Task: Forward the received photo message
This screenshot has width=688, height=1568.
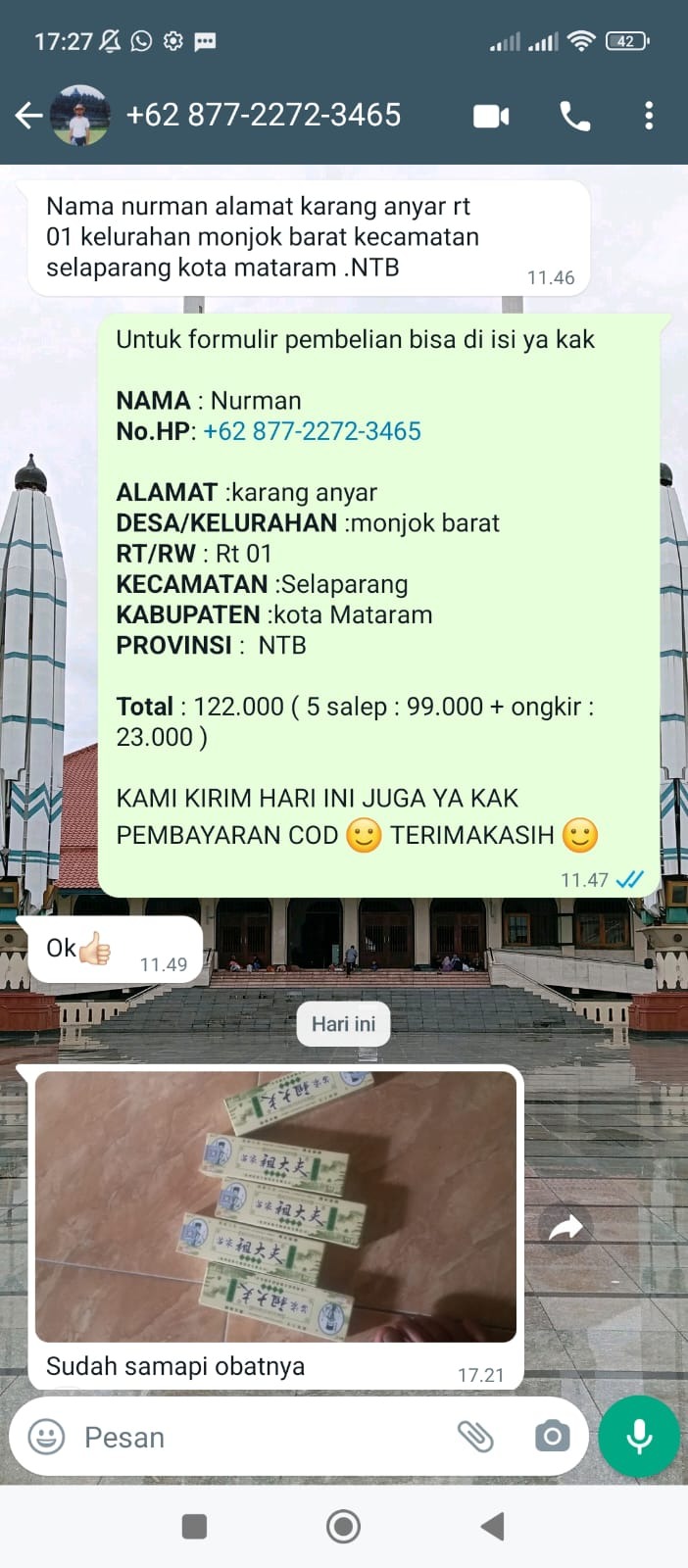Action: click(565, 1227)
